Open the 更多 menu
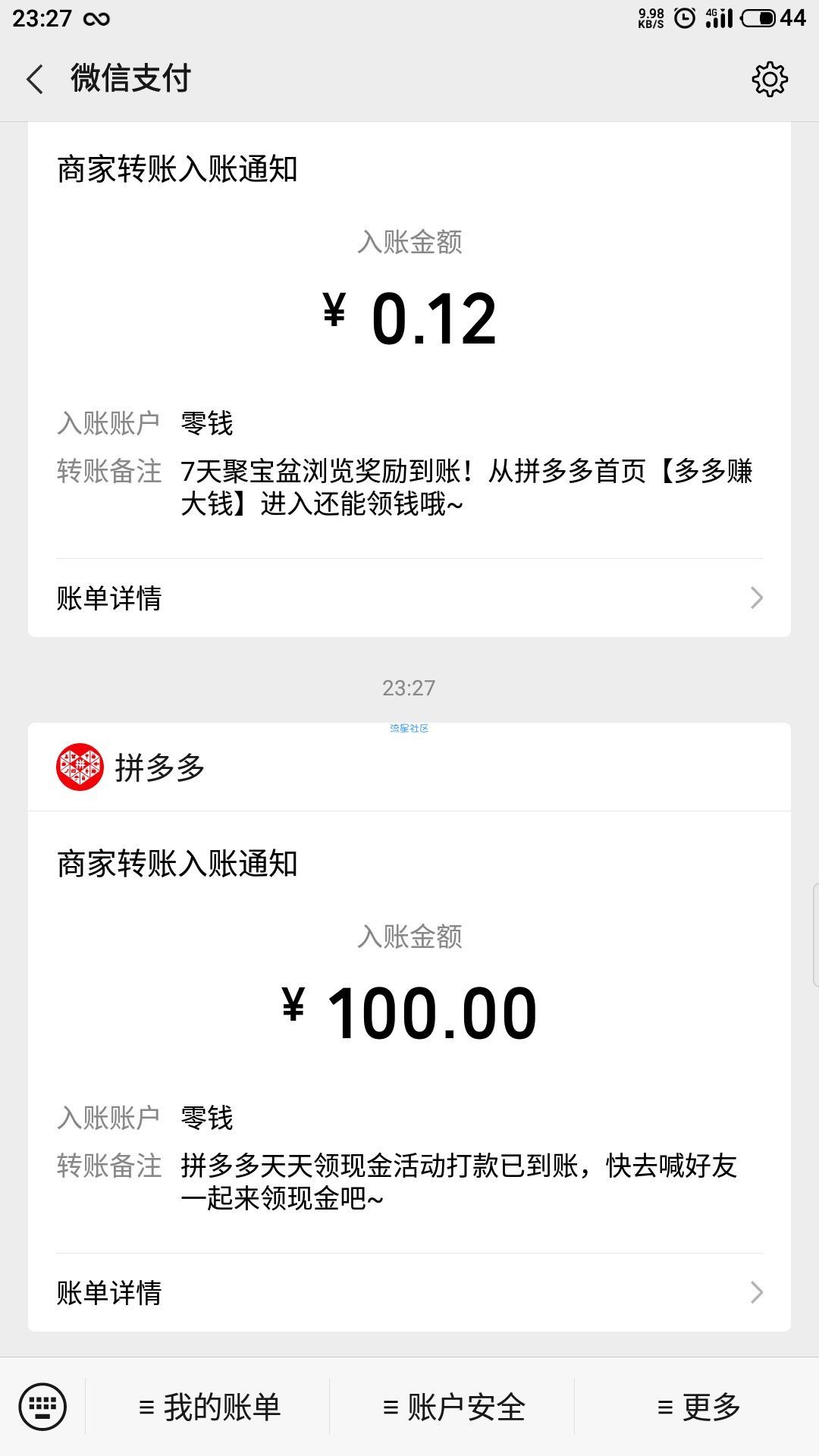This screenshot has height=1456, width=819. 698,1407
